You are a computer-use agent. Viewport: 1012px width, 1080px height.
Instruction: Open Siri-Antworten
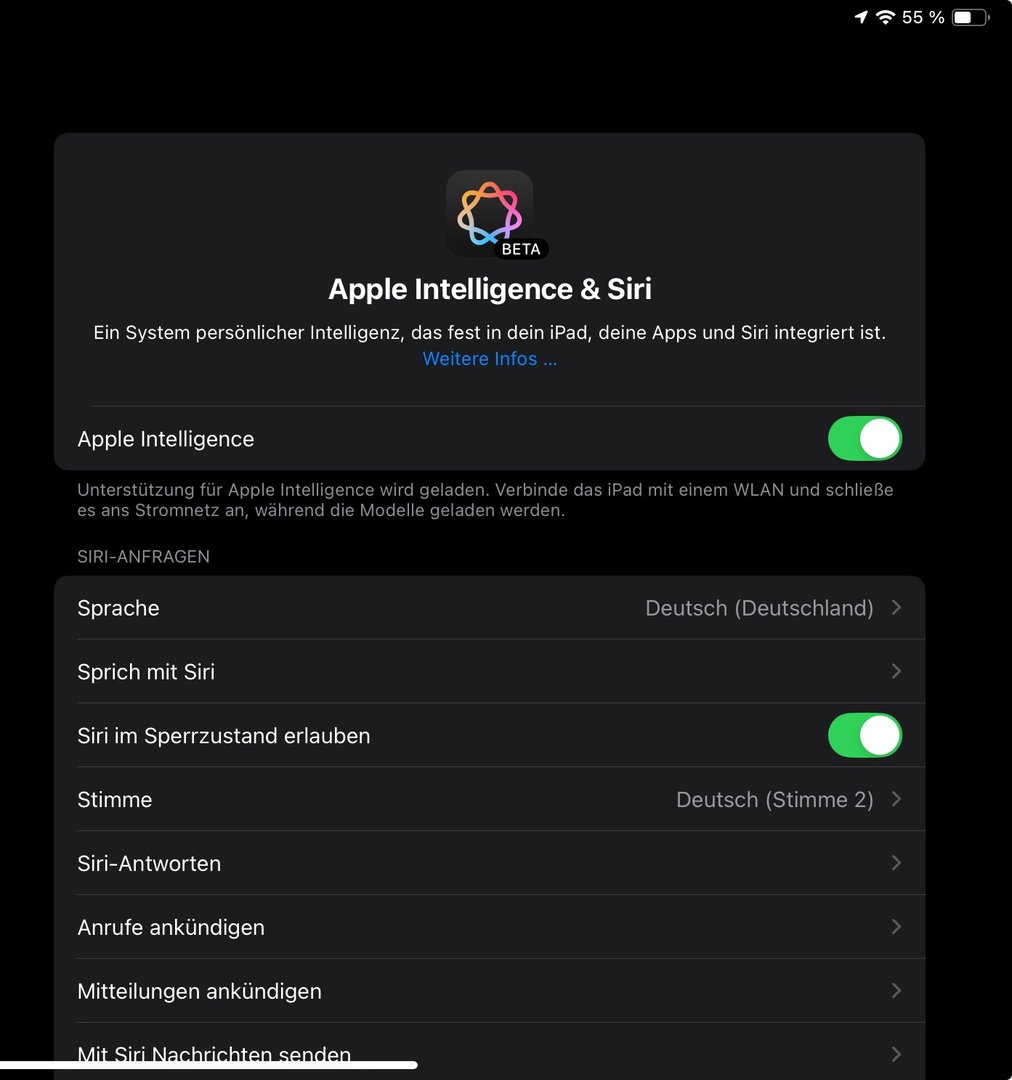(489, 864)
